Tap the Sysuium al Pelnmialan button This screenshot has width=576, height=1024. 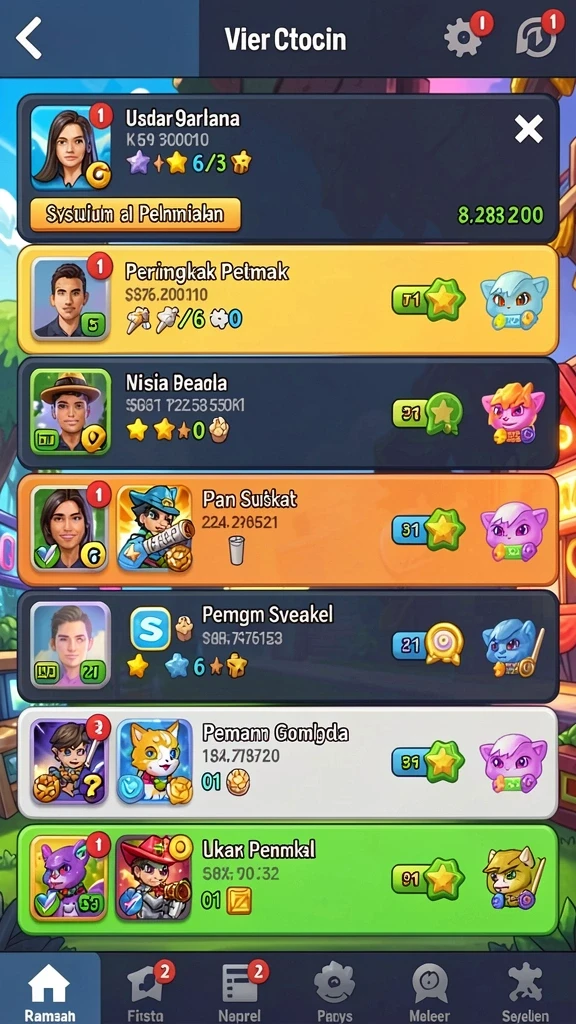tap(135, 214)
